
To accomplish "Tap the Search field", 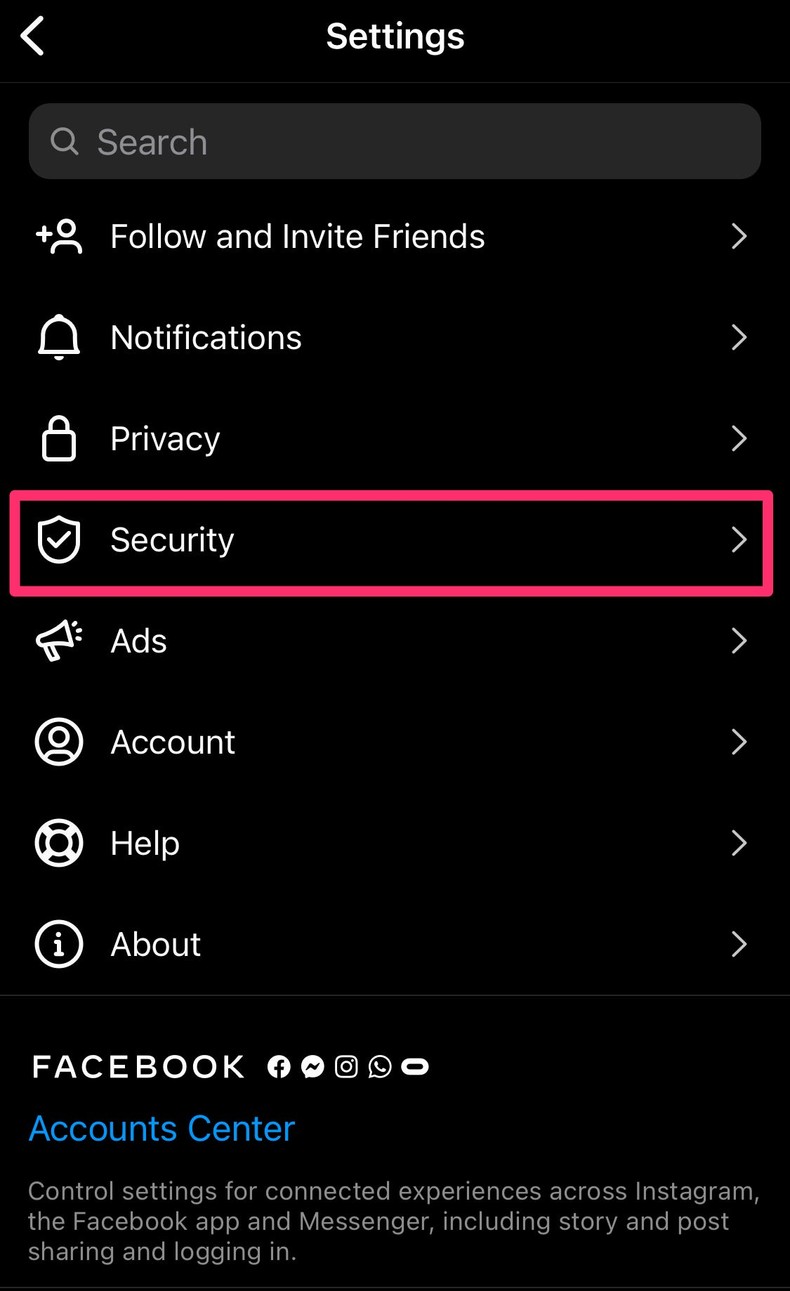I will tap(395, 141).
